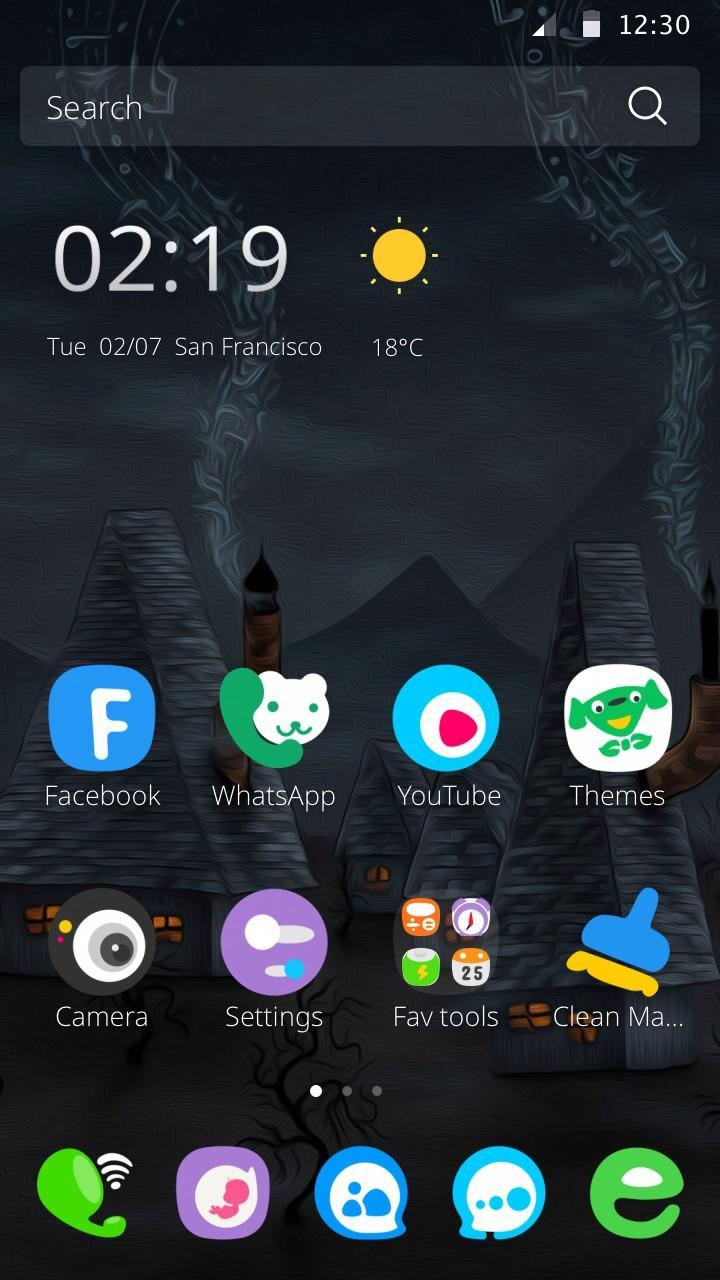Launch Clean Master
Image resolution: width=720 pixels, height=1280 pixels.
[618, 940]
